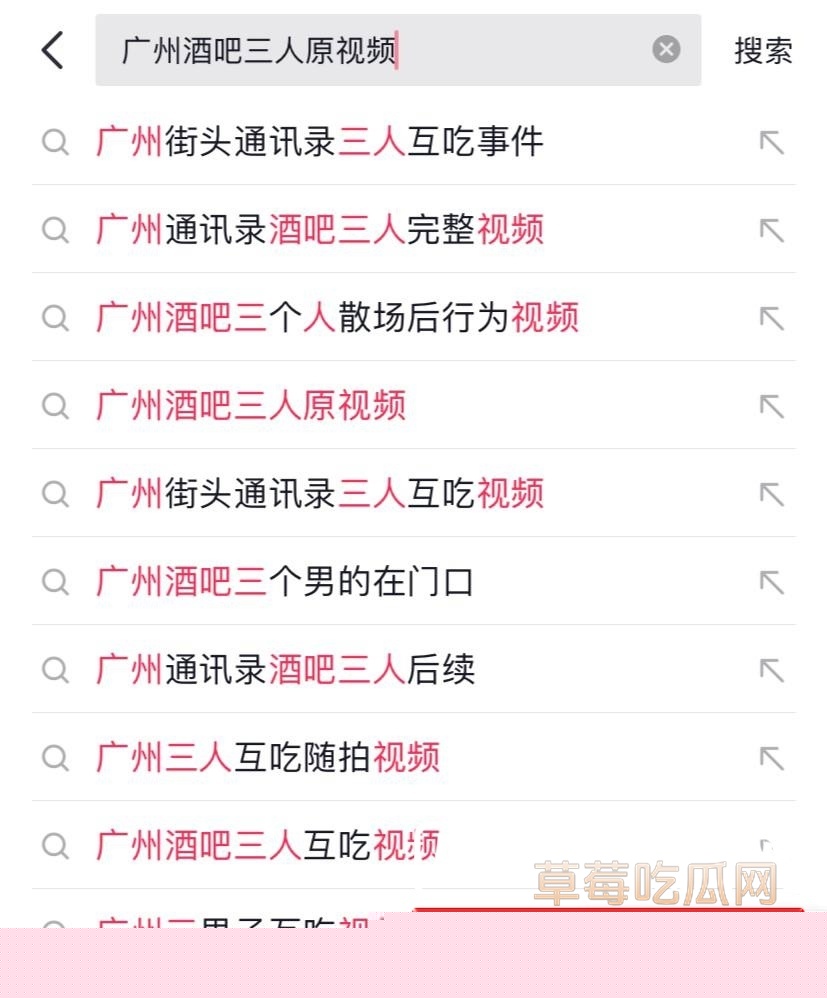
Task: Insert 广州通讯录酒吧三人后续 via its arrow
Action: point(771,670)
